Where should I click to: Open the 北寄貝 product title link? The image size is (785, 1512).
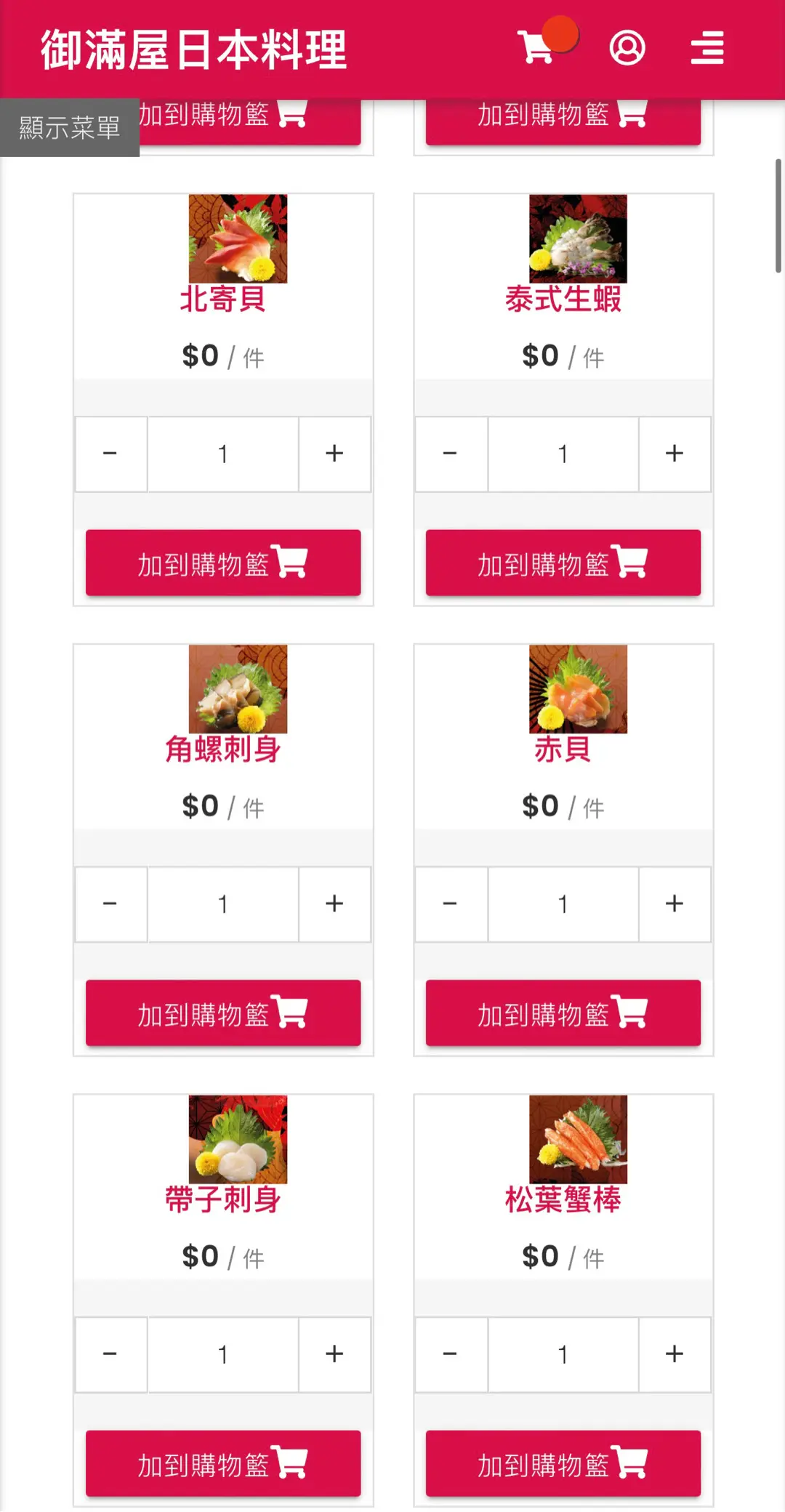223,299
